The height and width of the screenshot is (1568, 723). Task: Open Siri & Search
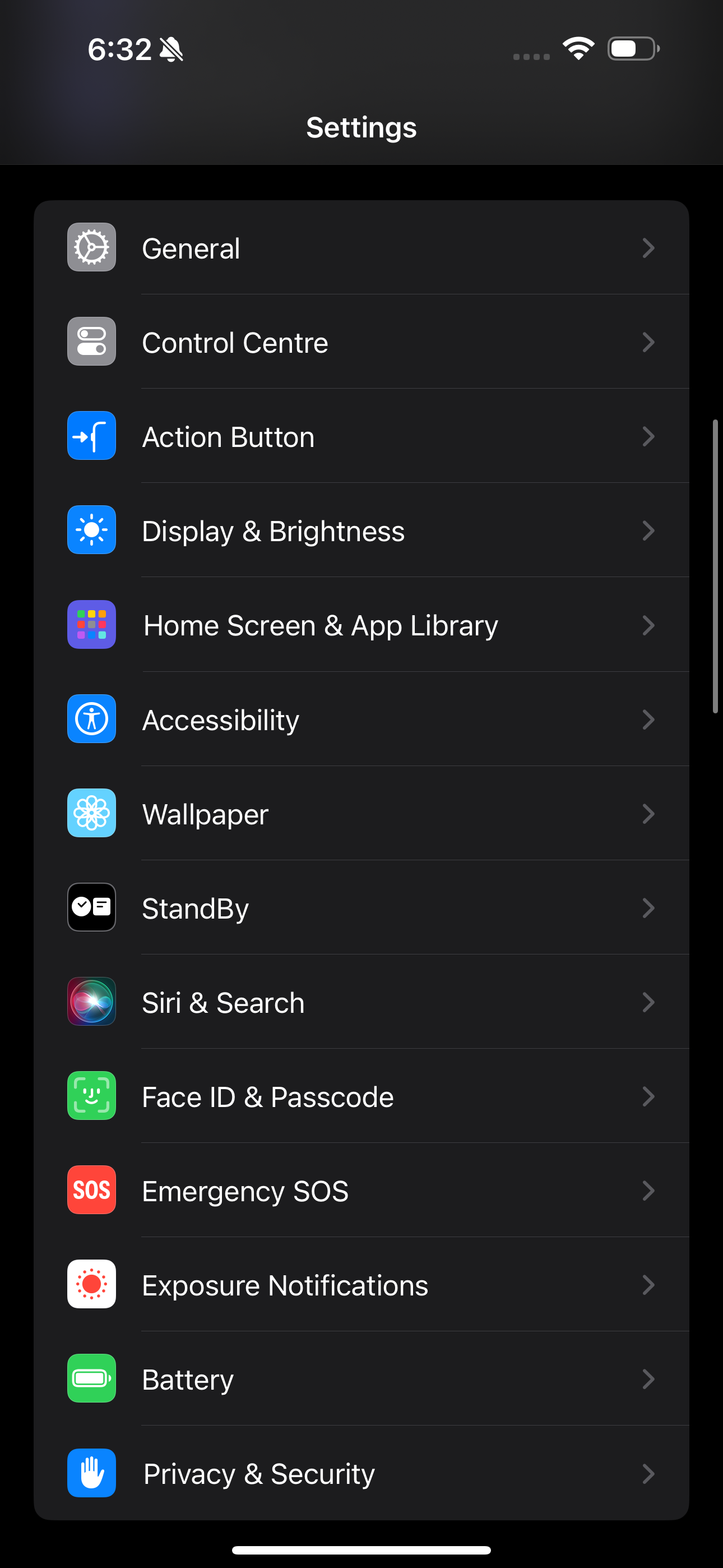361,1002
